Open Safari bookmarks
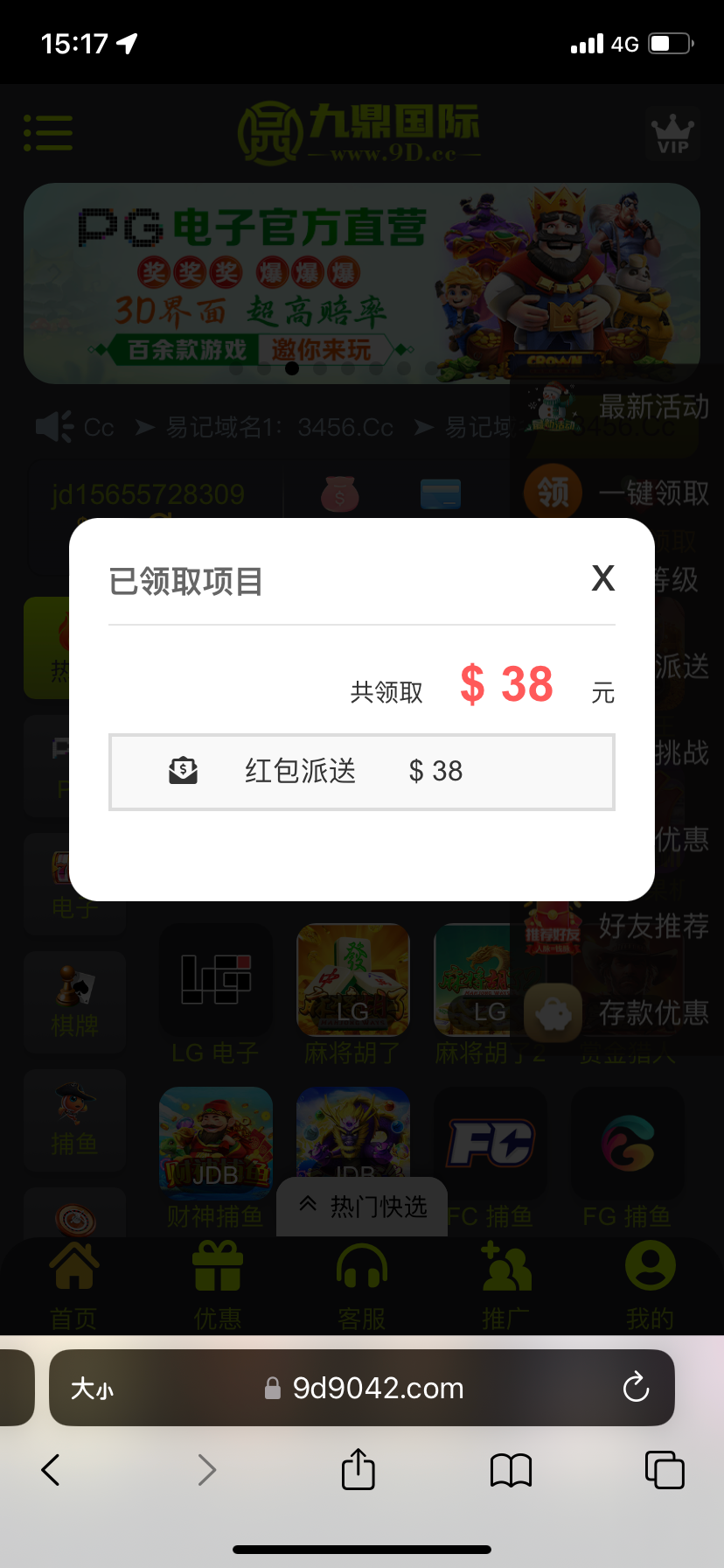Screen dimensions: 724x1568 [511, 1470]
